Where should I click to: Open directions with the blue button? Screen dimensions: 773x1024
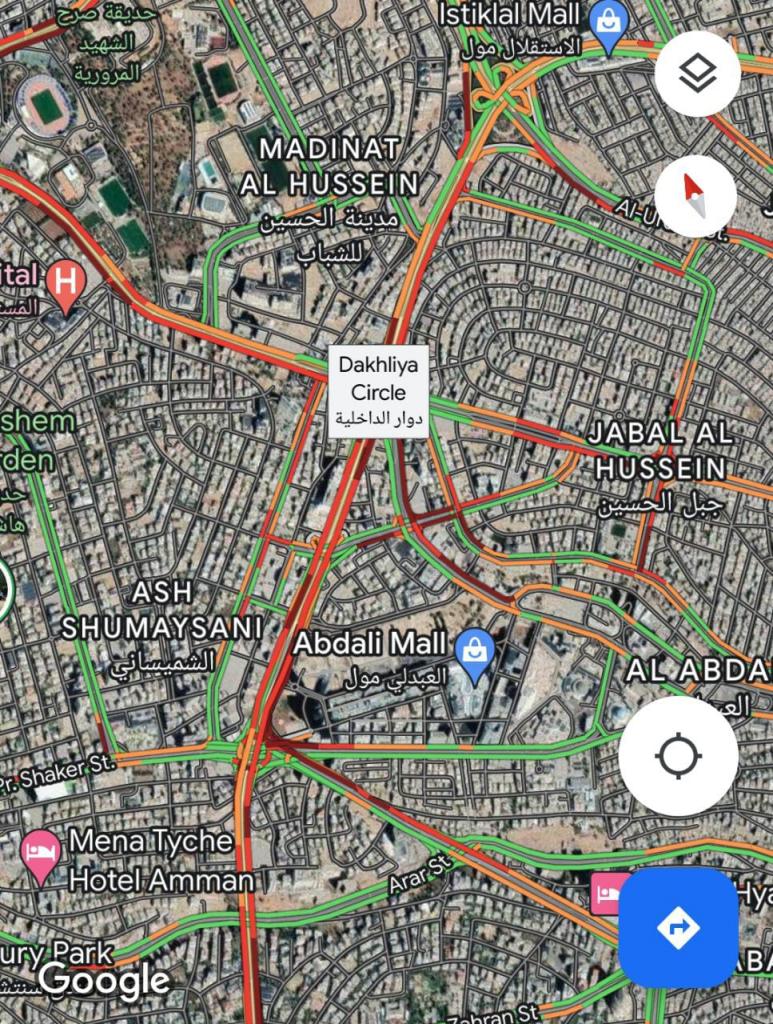point(677,927)
